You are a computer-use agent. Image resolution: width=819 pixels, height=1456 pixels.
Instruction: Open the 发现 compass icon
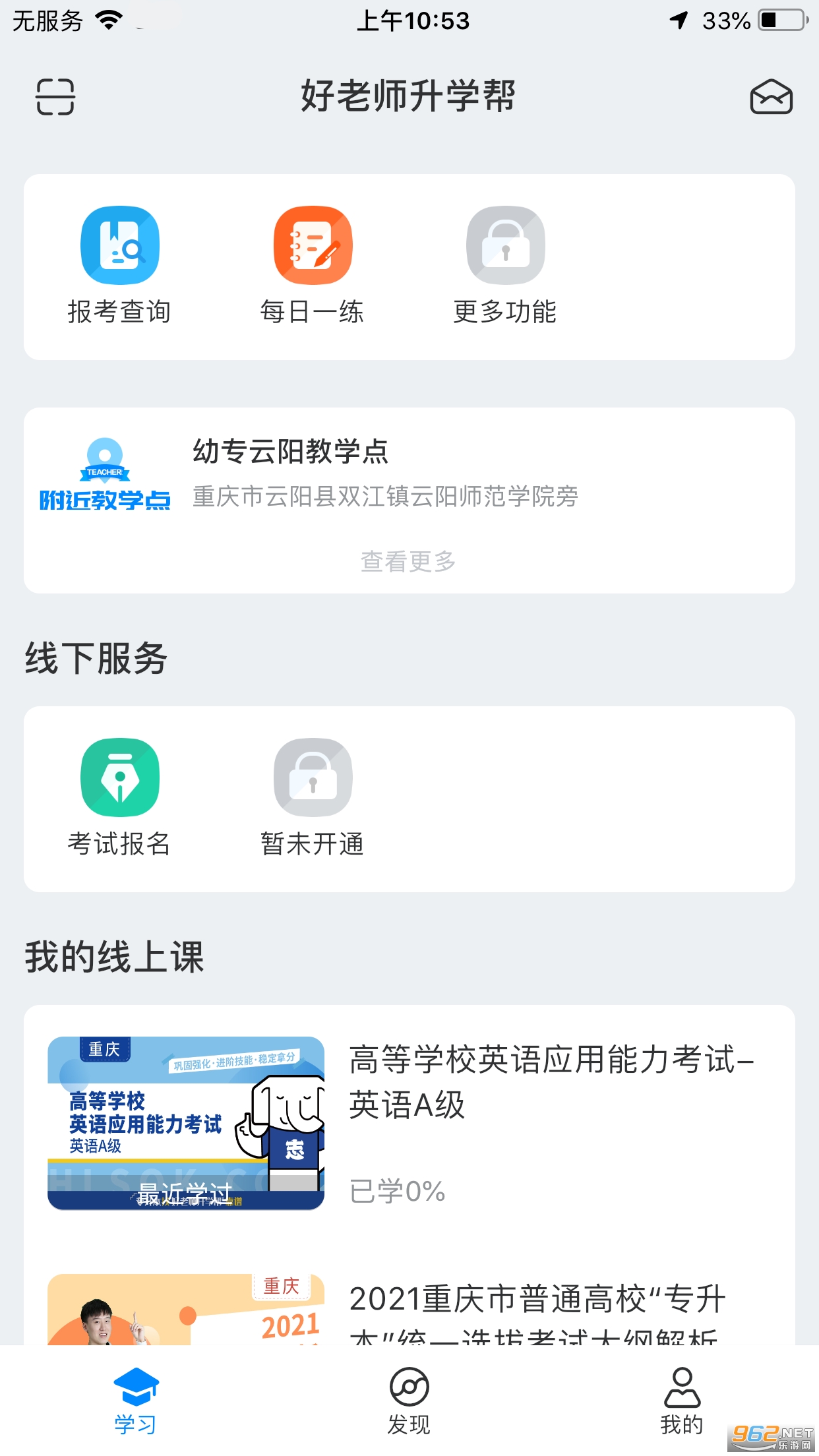(409, 1383)
